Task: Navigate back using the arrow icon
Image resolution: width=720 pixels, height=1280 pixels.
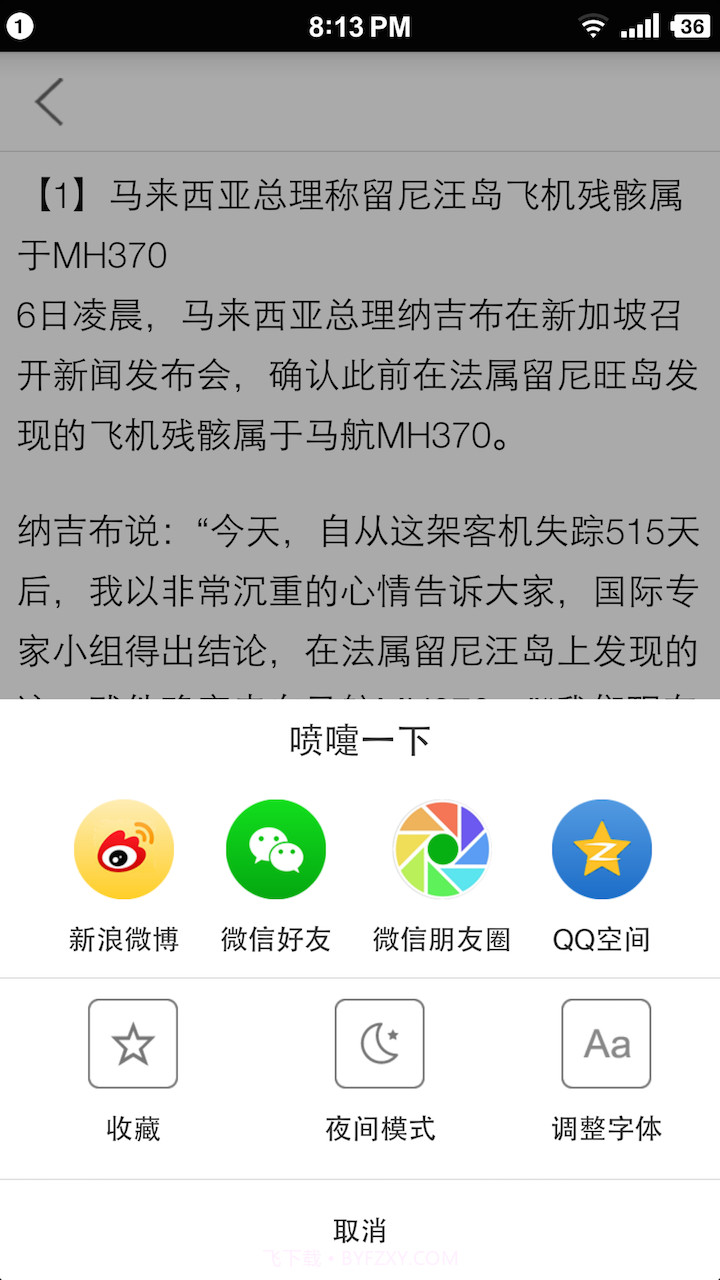Action: click(x=48, y=102)
